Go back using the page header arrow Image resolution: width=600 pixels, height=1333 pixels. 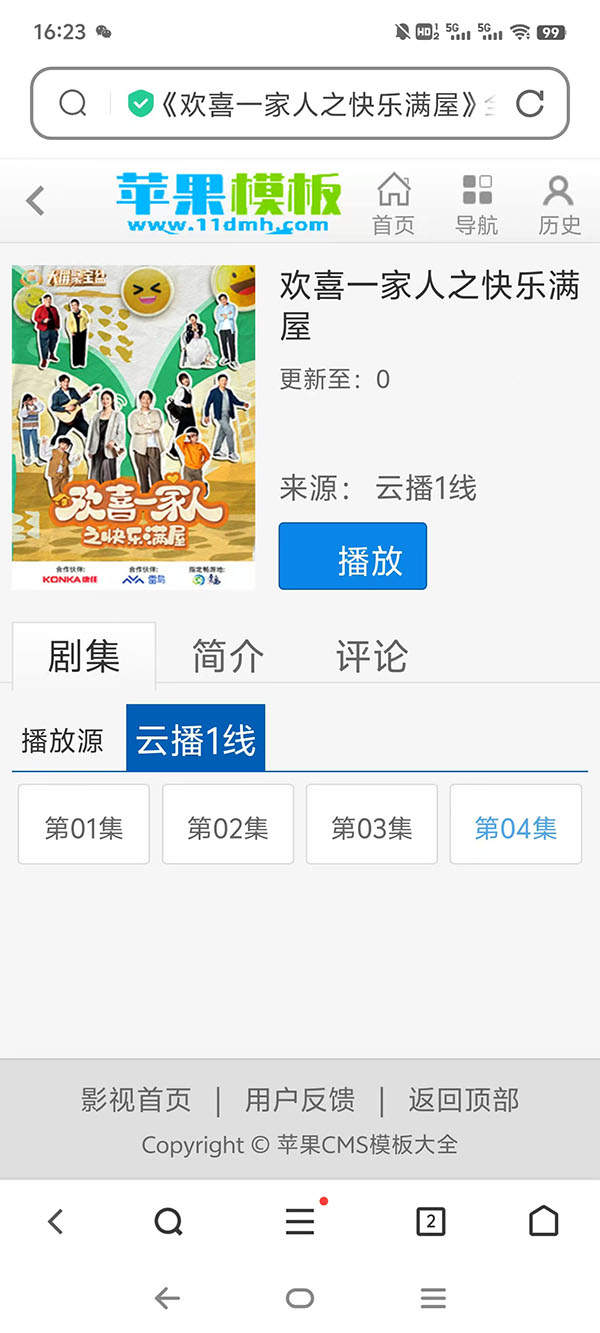(x=36, y=200)
